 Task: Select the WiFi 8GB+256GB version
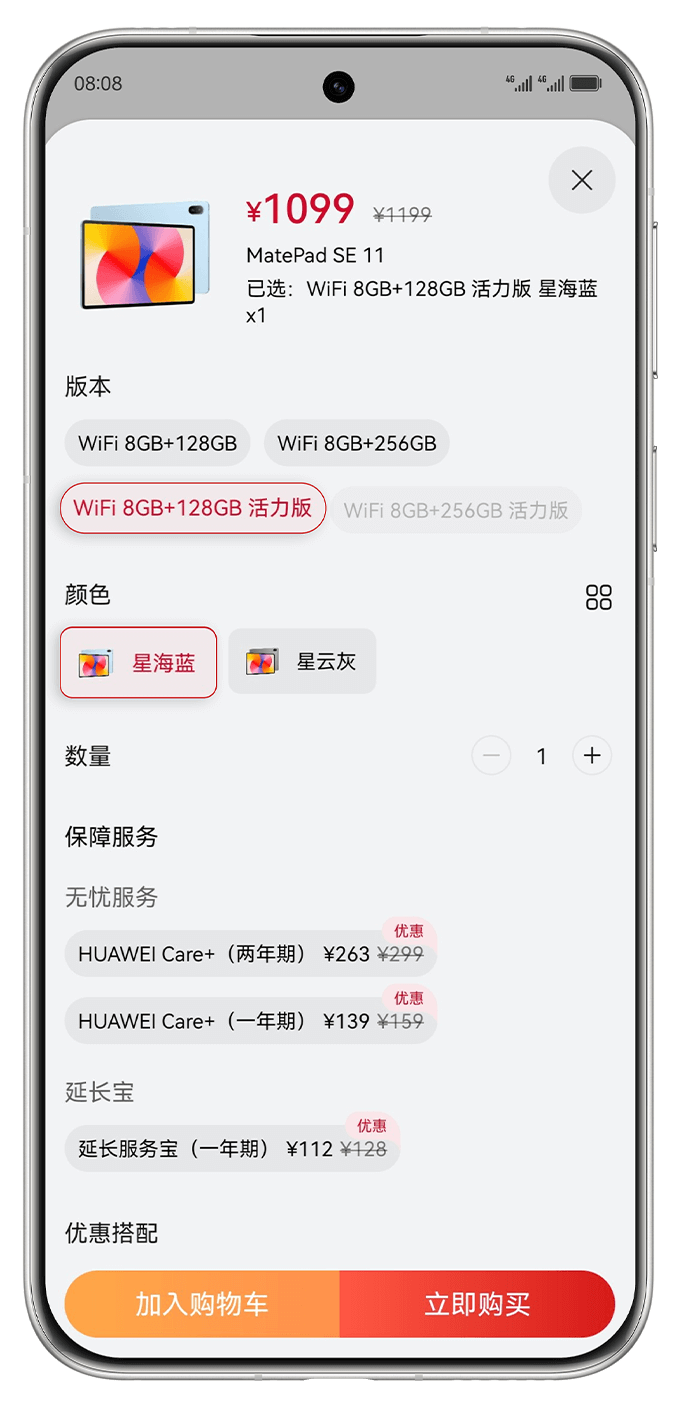pos(357,443)
